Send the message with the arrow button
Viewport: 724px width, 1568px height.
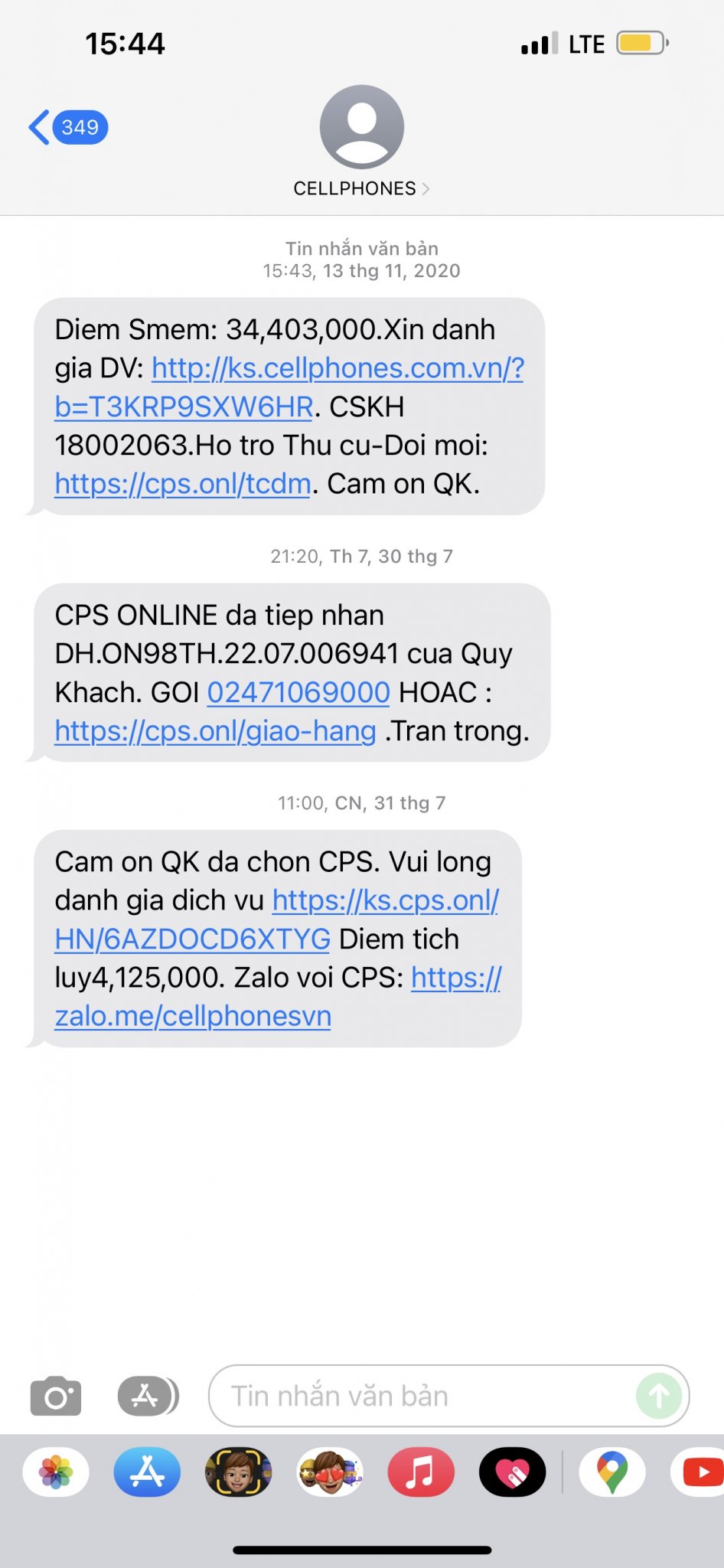point(659,1396)
